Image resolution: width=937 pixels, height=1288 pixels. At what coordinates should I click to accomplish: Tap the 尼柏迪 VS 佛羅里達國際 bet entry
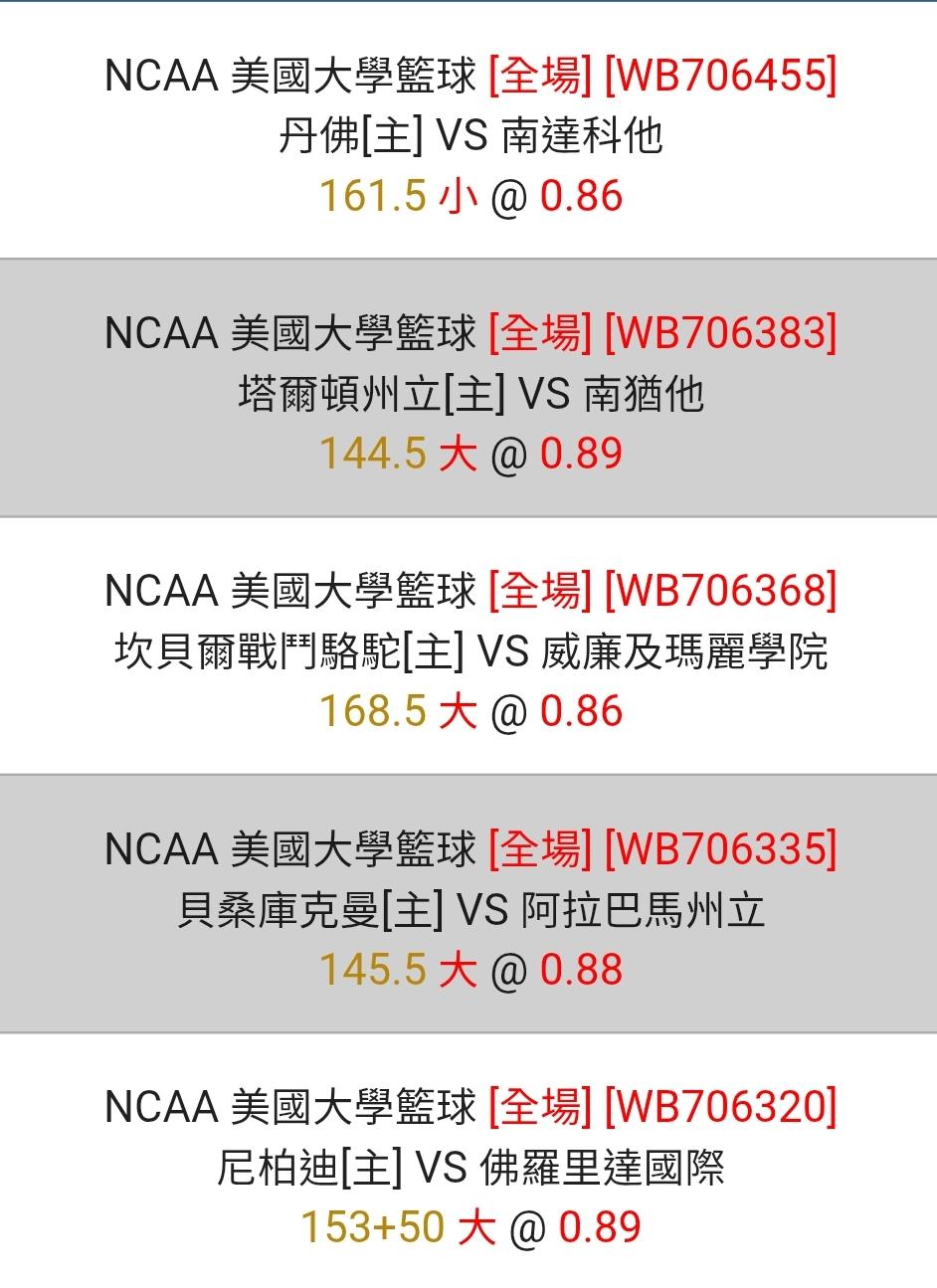coord(468,1161)
